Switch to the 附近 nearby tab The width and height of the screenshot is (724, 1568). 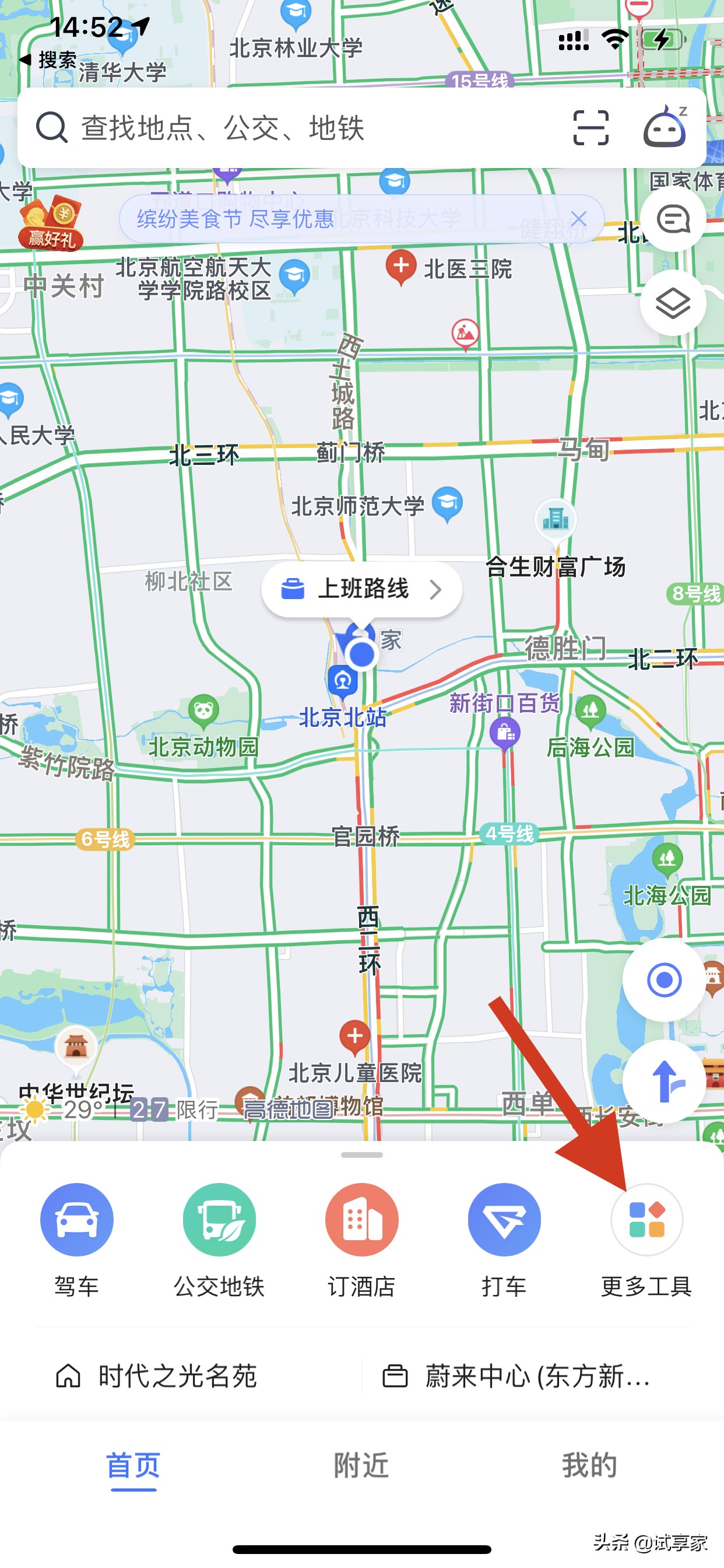pyautogui.click(x=360, y=1466)
